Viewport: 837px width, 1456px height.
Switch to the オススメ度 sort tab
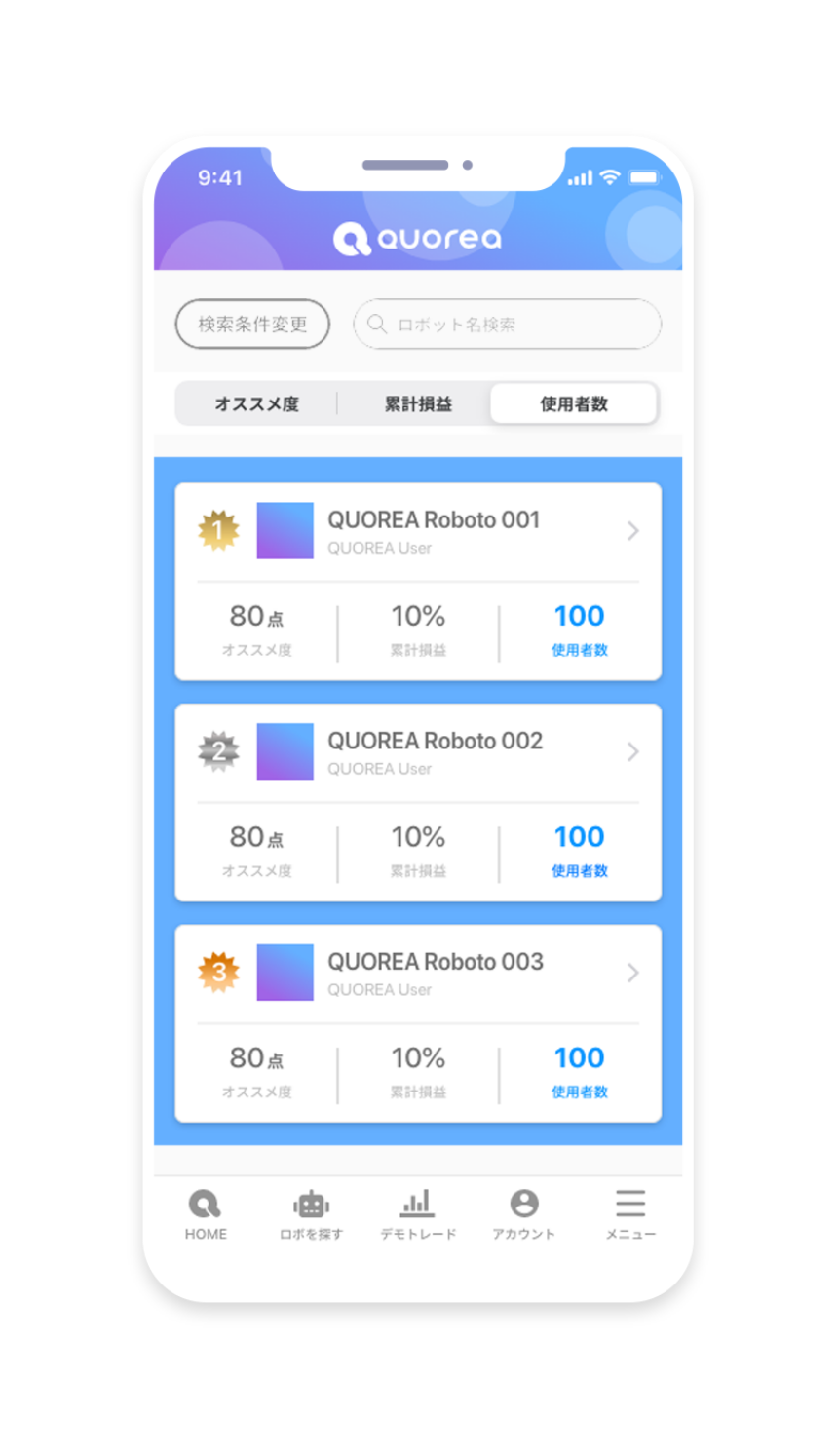(x=257, y=403)
